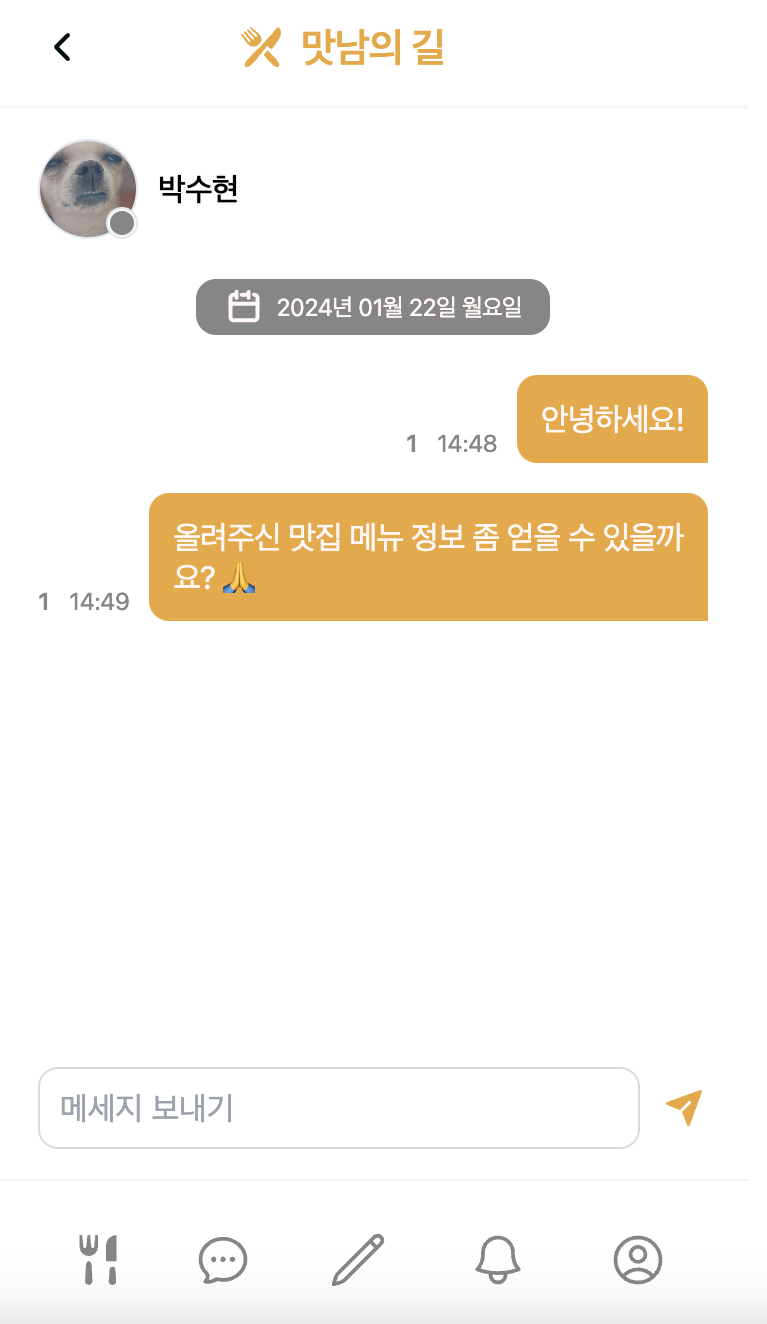Go to the profile tab
767x1324 pixels.
(638, 1259)
